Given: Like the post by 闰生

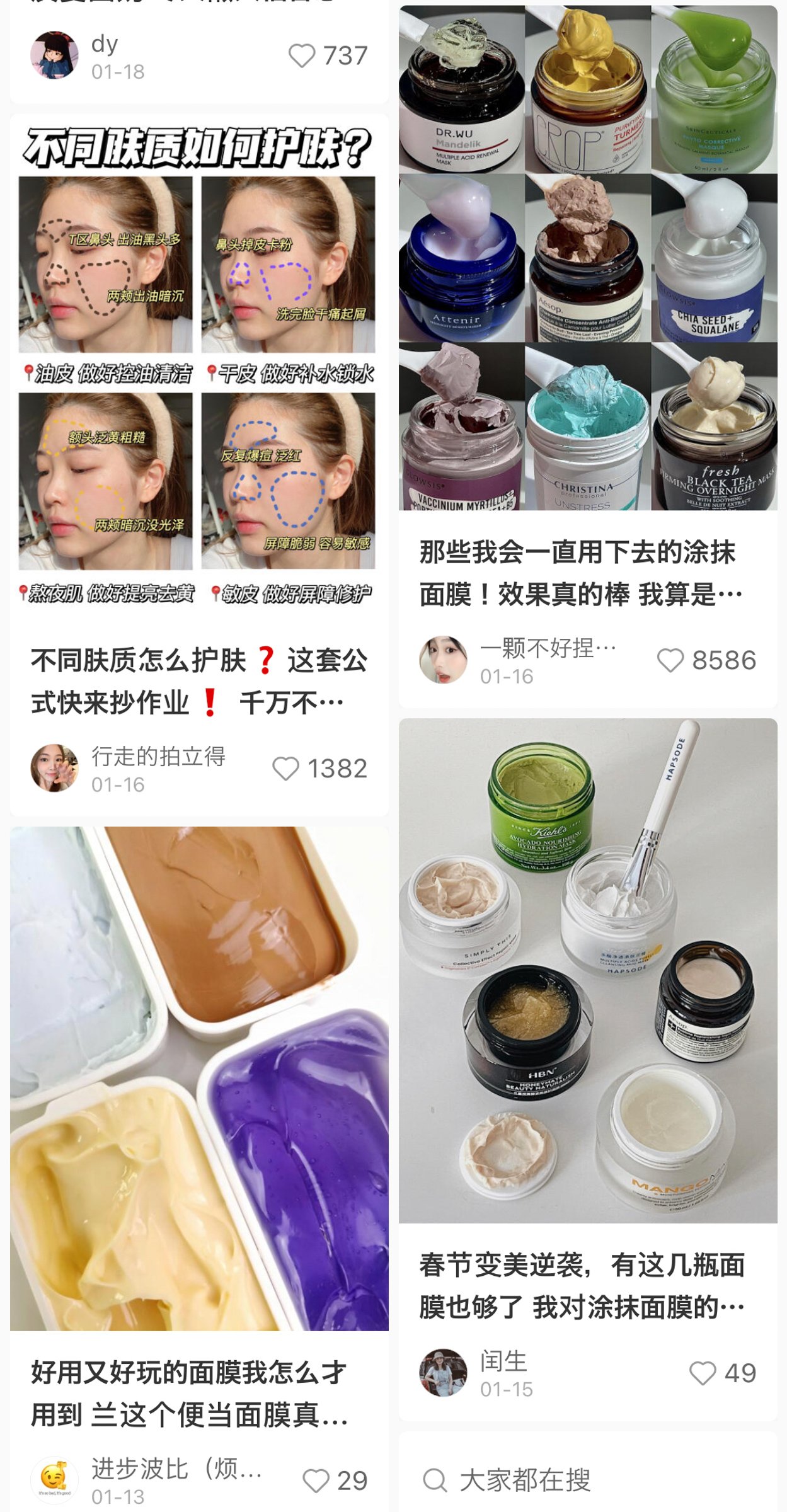Looking at the screenshot, I should click(x=703, y=1373).
